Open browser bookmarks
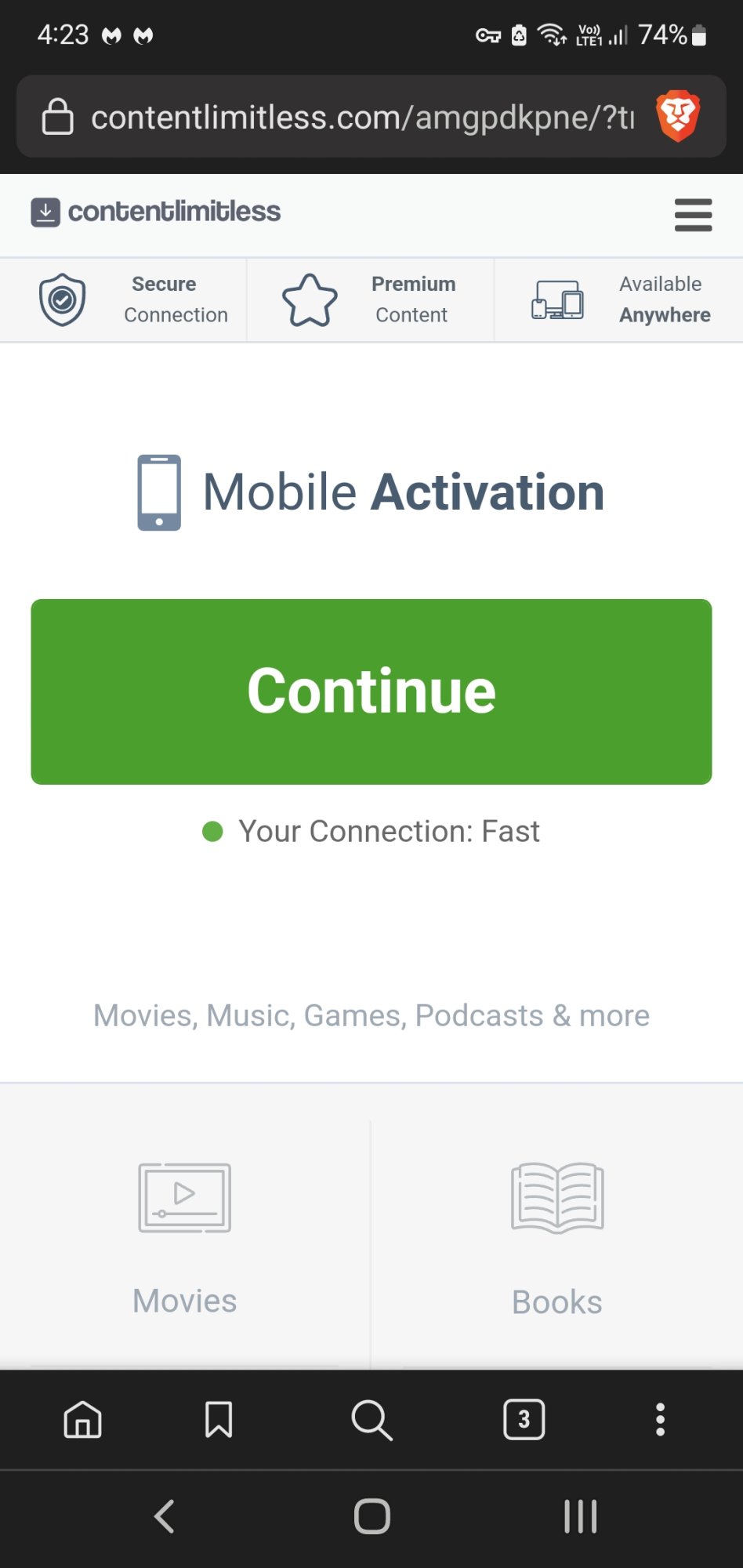Image resolution: width=743 pixels, height=1568 pixels. tap(219, 1419)
